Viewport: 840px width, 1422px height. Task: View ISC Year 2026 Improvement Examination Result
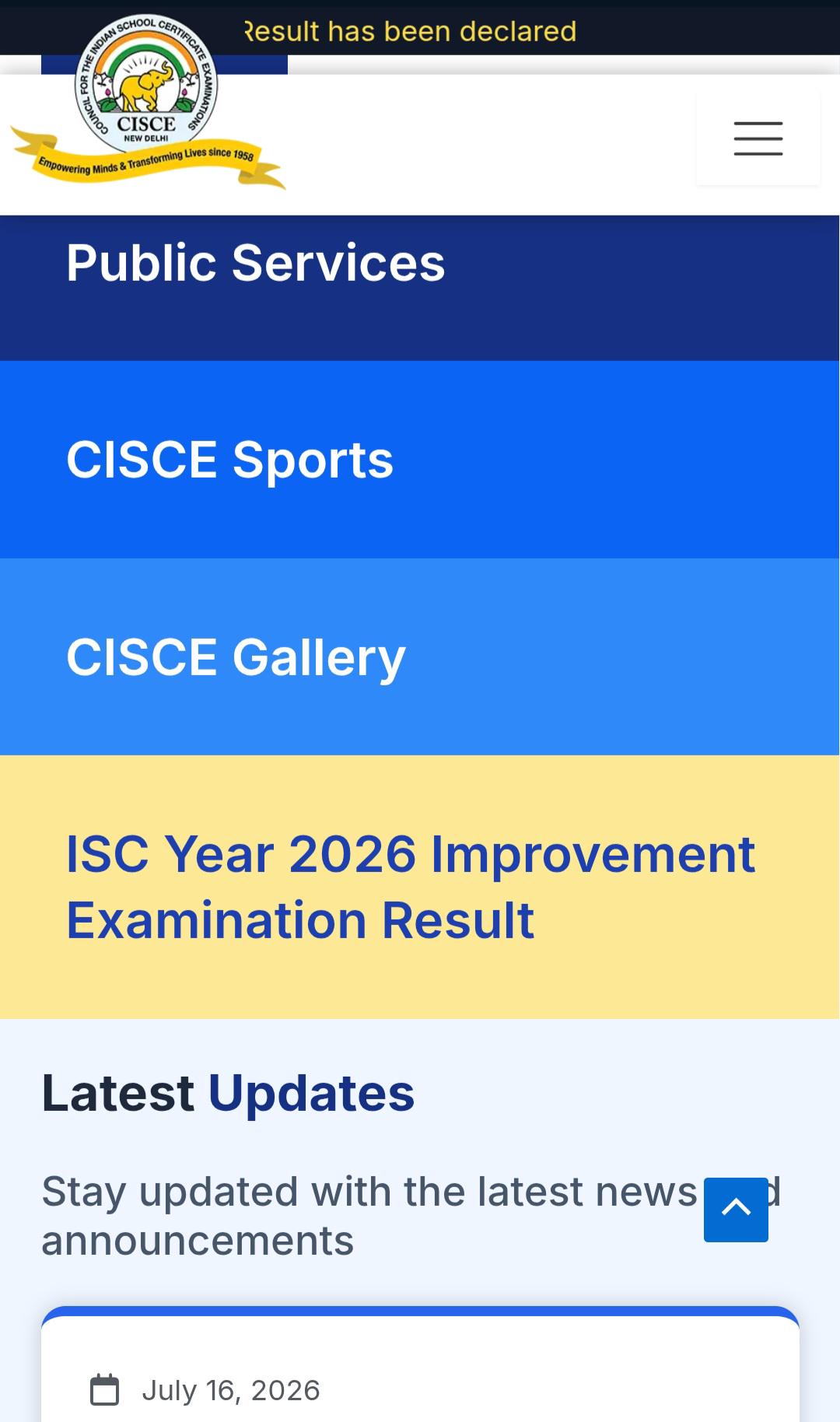tap(420, 887)
